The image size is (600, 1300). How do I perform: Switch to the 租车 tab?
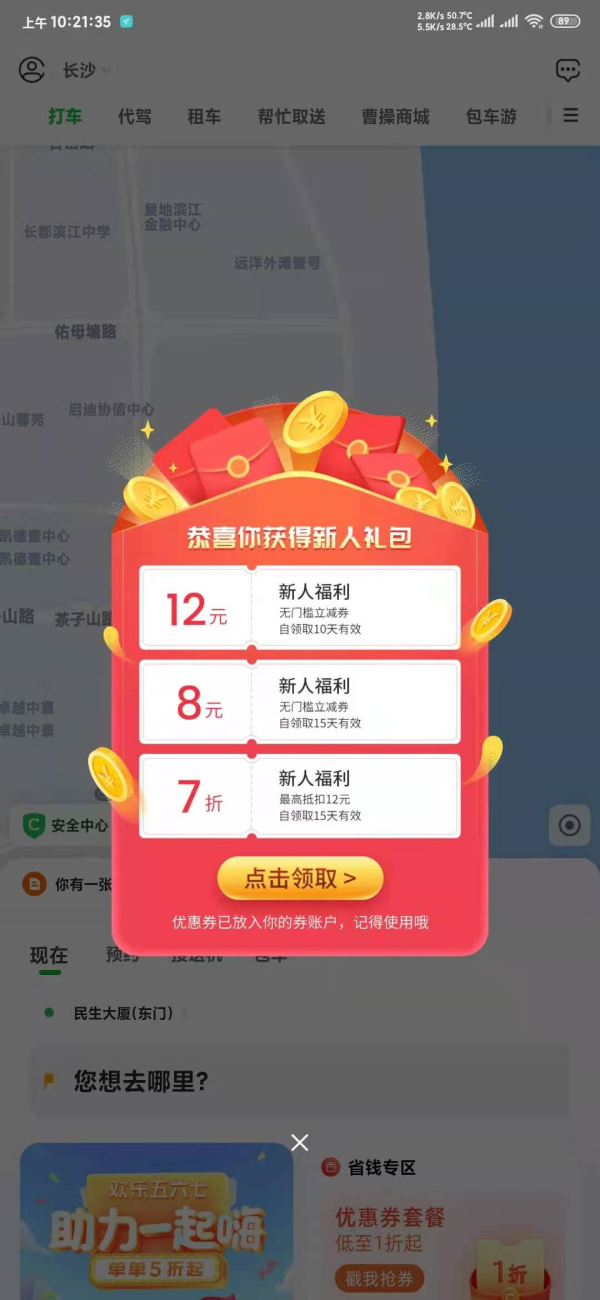coord(204,116)
